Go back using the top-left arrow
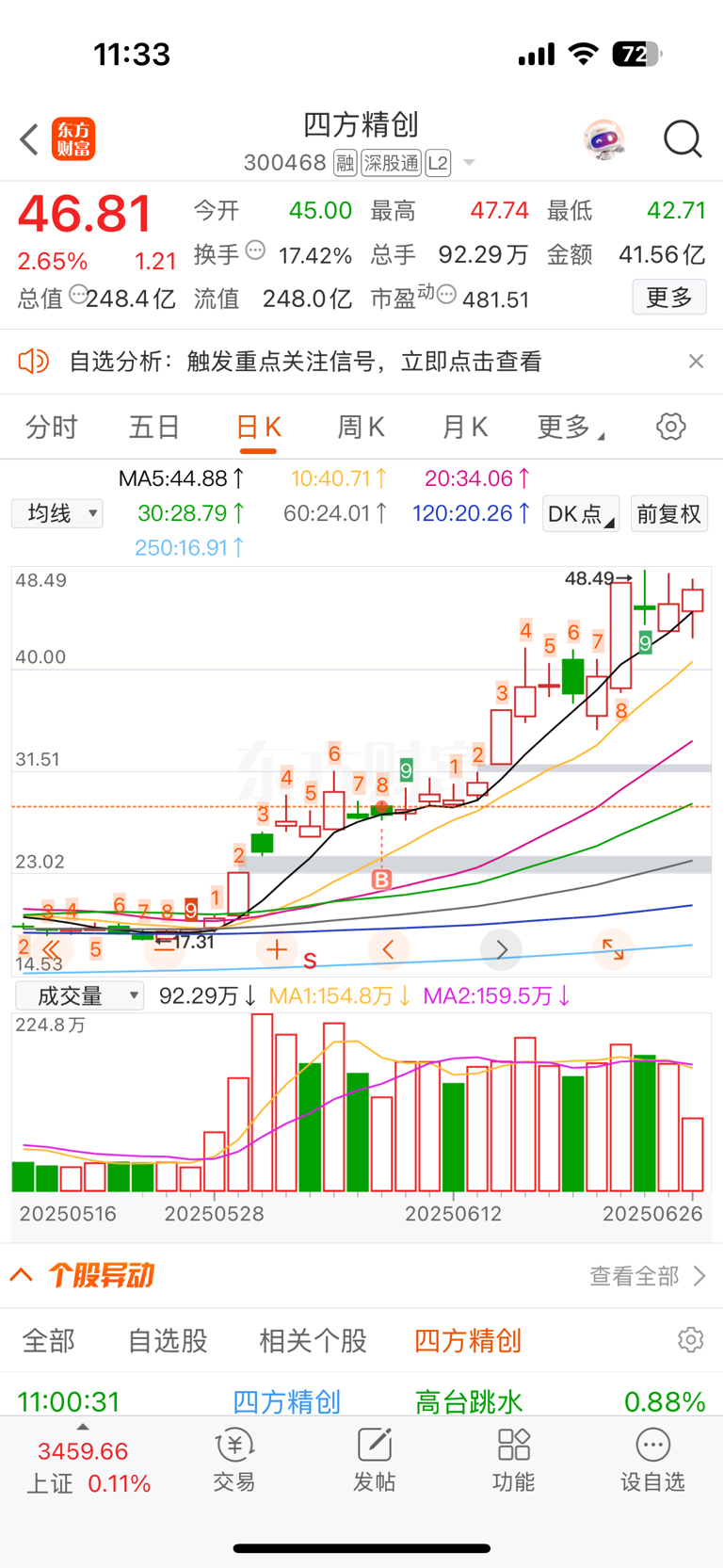The width and height of the screenshot is (724, 1568). (x=30, y=139)
